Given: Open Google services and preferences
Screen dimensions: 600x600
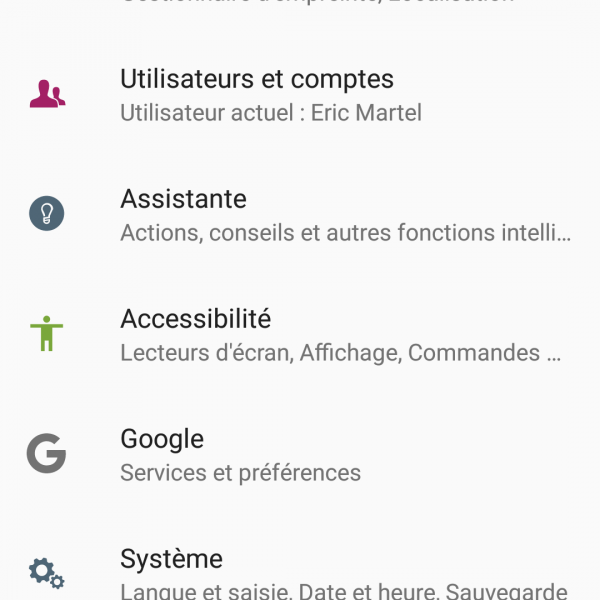Looking at the screenshot, I should click(300, 455).
